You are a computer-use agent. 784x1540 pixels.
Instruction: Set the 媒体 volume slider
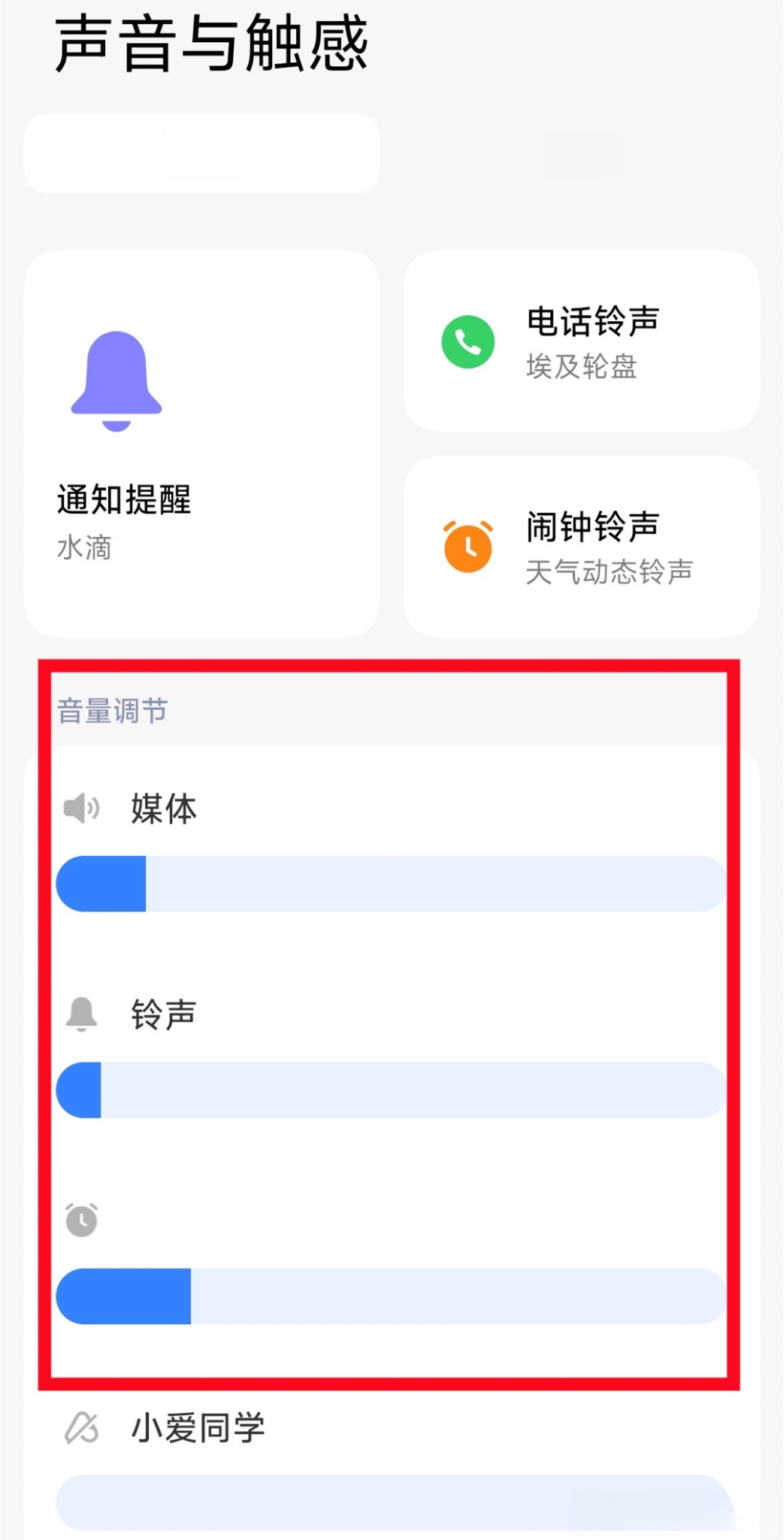click(391, 884)
